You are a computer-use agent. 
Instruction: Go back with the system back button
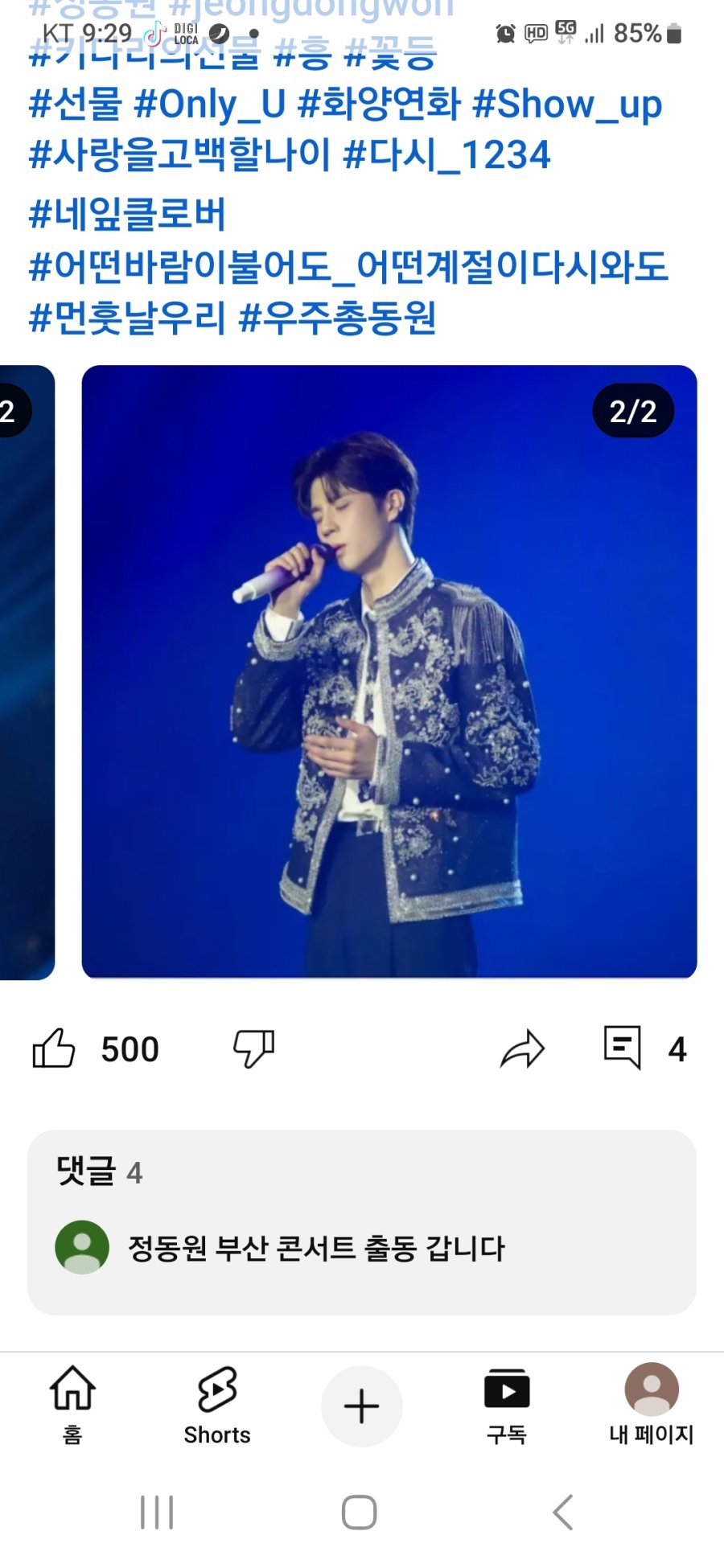tap(563, 1513)
